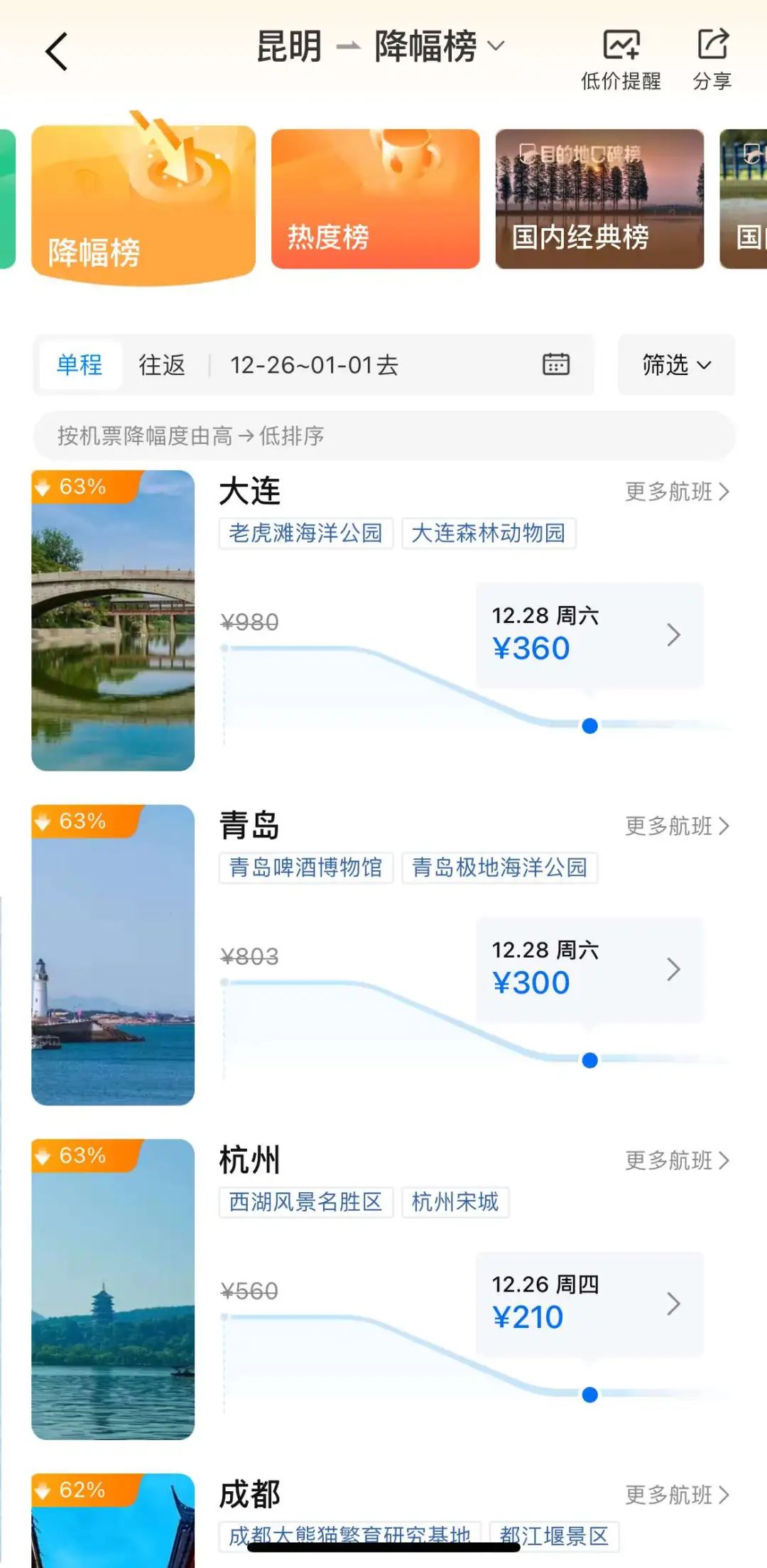Open the 筛选 filter dropdown
The height and width of the screenshot is (1568, 767).
tap(675, 364)
